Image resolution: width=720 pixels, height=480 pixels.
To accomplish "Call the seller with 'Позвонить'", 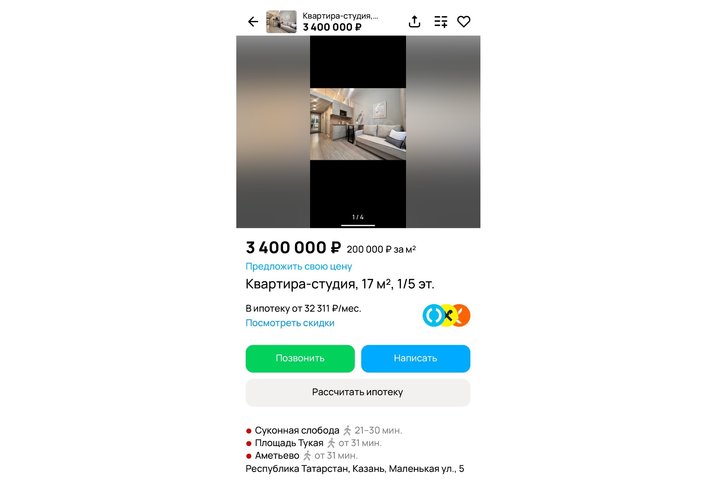I will pyautogui.click(x=300, y=358).
